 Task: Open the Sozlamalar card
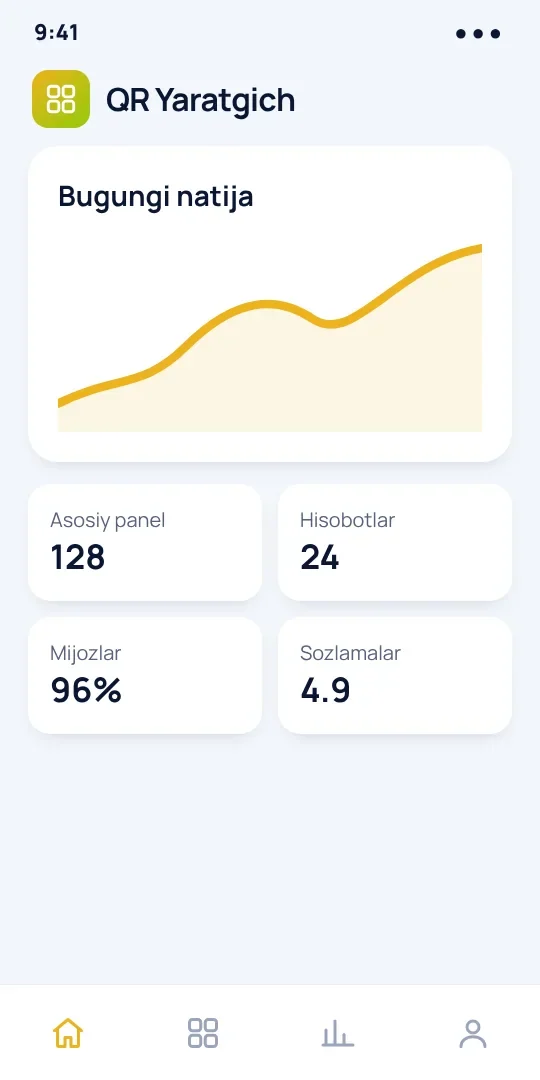(x=395, y=675)
